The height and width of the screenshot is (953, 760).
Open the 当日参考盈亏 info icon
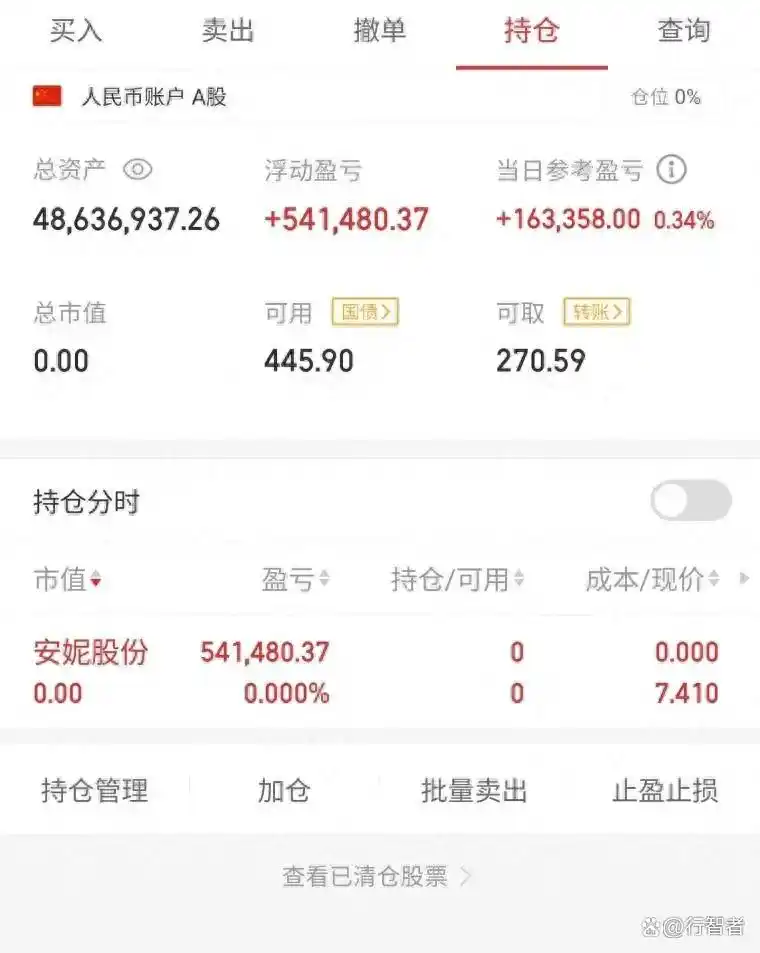pos(672,171)
